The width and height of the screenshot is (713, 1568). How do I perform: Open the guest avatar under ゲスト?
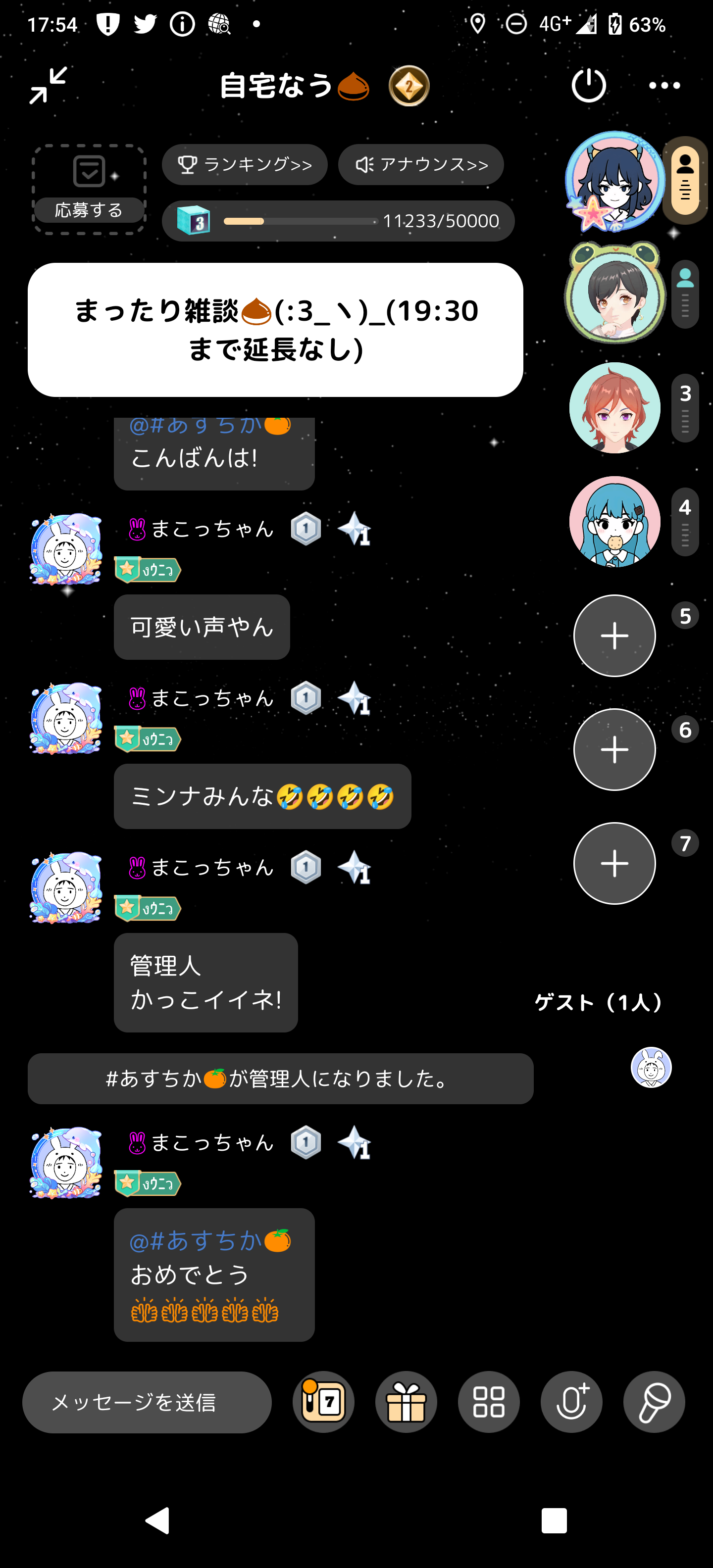651,1067
